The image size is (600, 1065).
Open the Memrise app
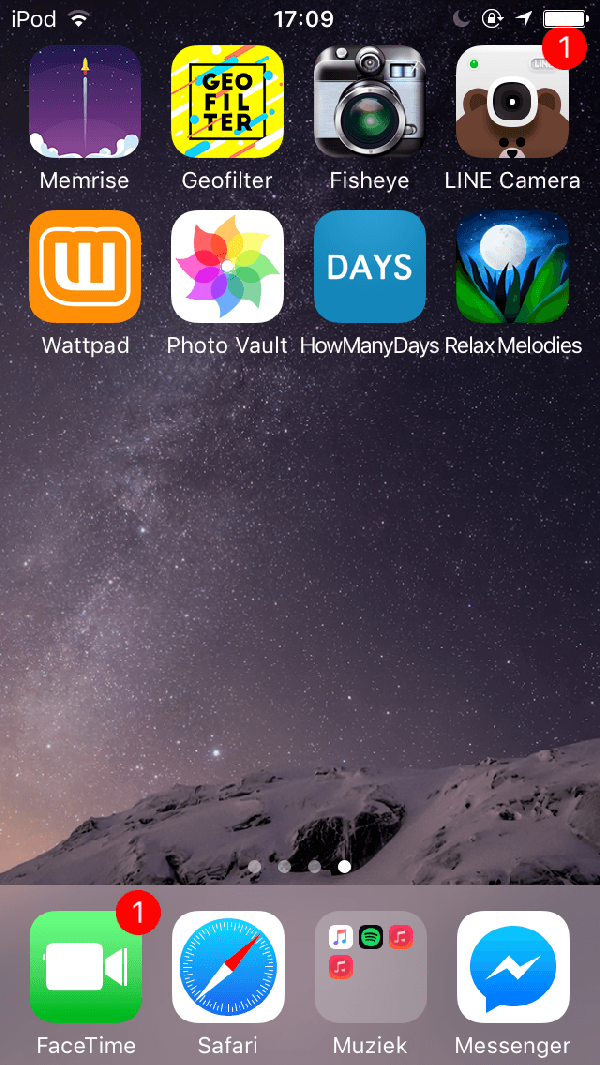tap(85, 101)
